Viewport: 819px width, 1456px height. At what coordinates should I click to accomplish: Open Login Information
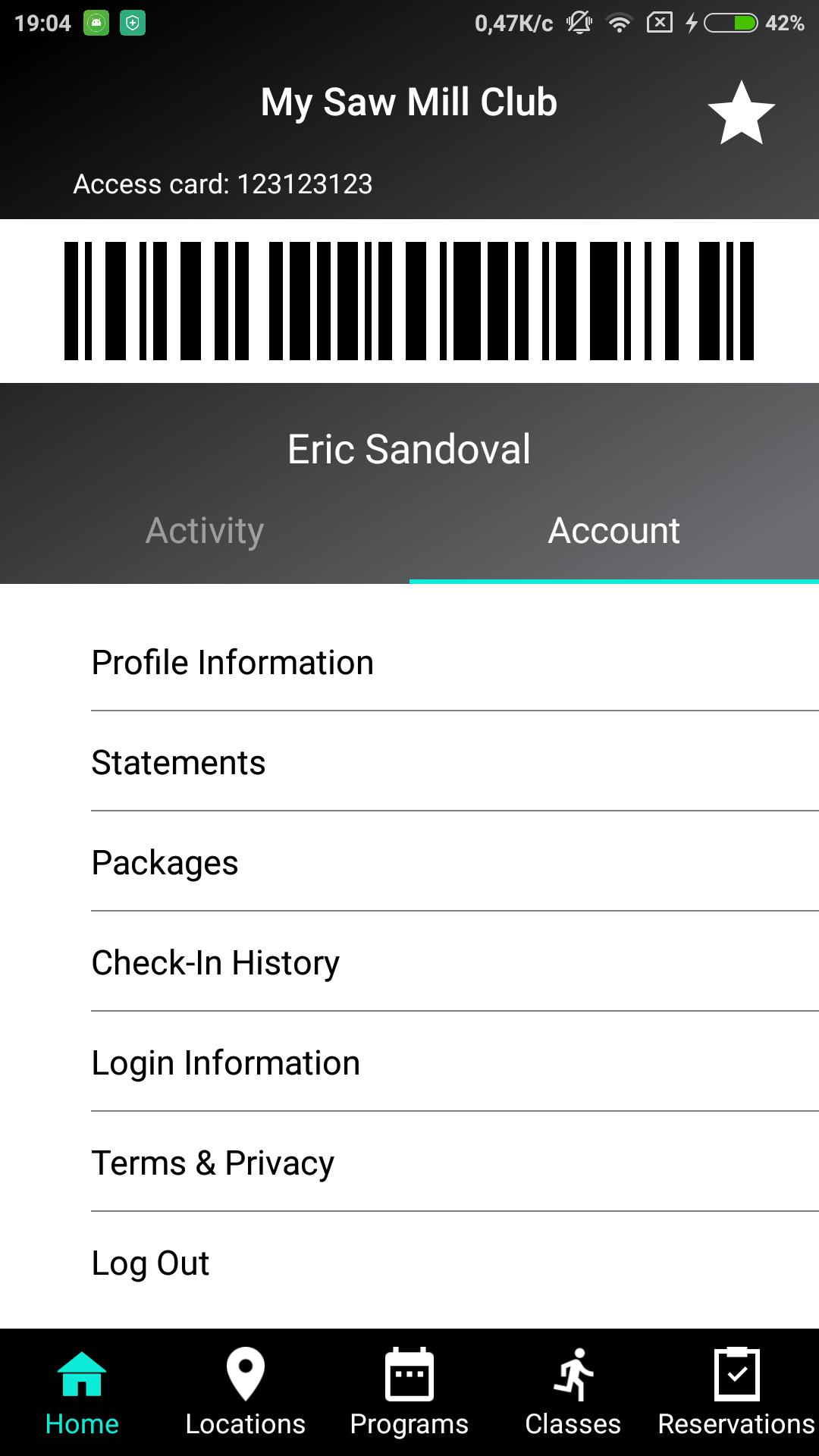[x=455, y=1062]
